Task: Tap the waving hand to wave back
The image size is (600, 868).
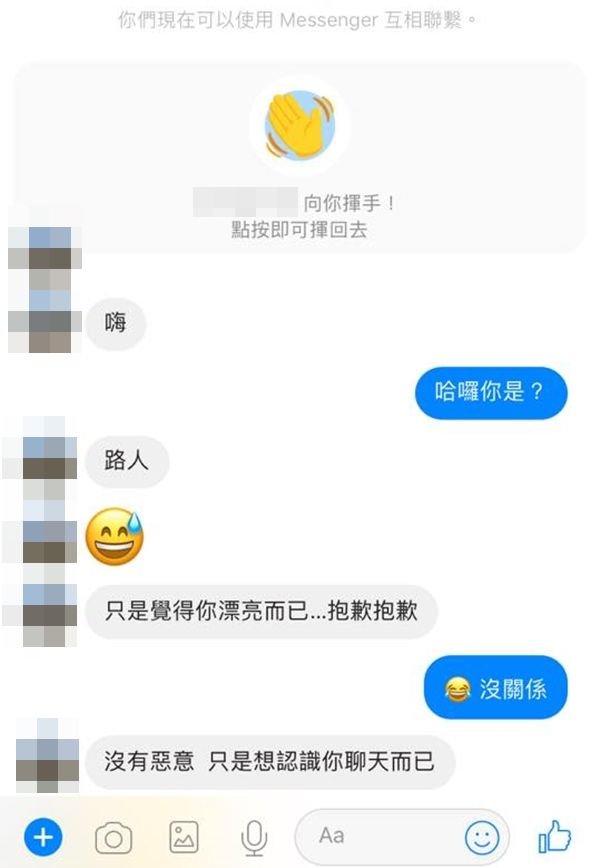Action: pos(299,126)
